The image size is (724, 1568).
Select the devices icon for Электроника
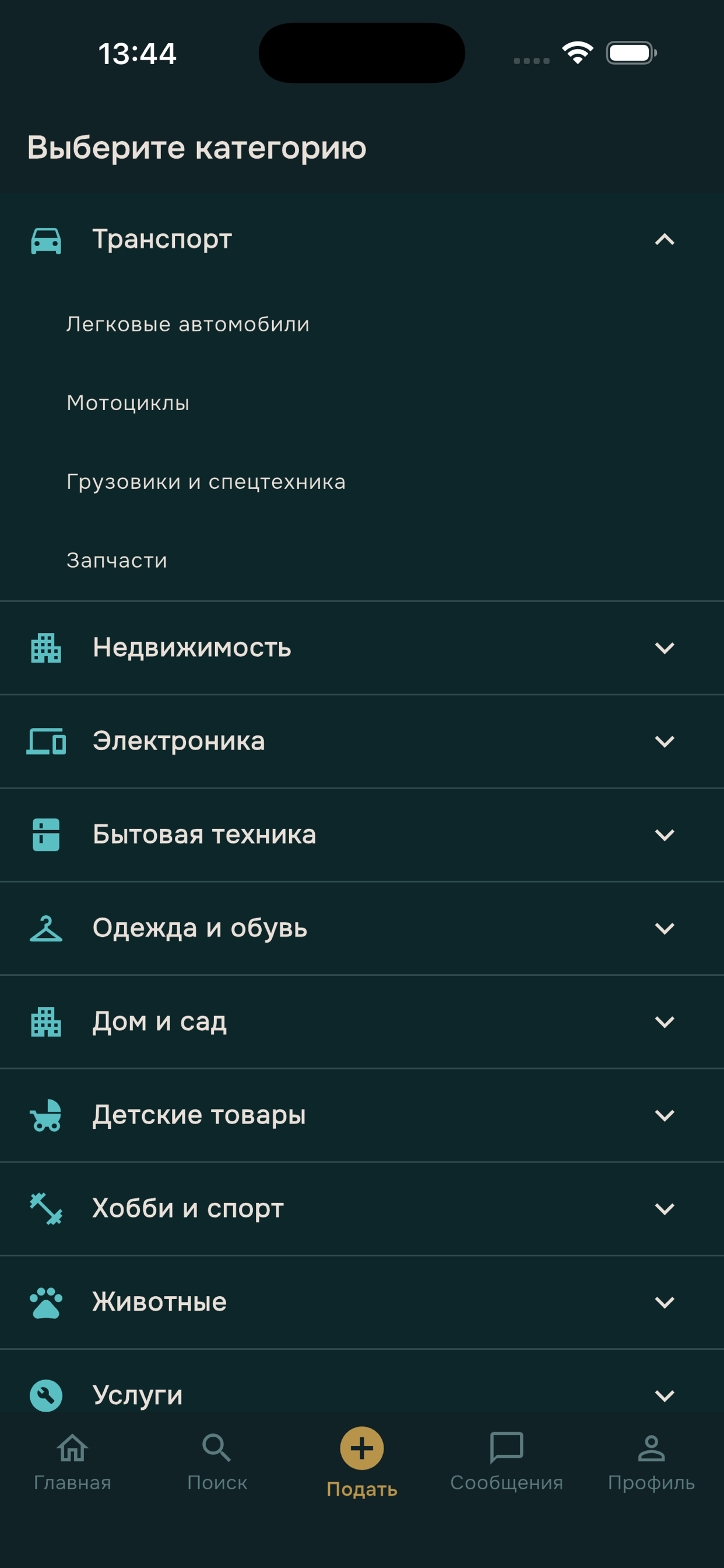[x=45, y=741]
